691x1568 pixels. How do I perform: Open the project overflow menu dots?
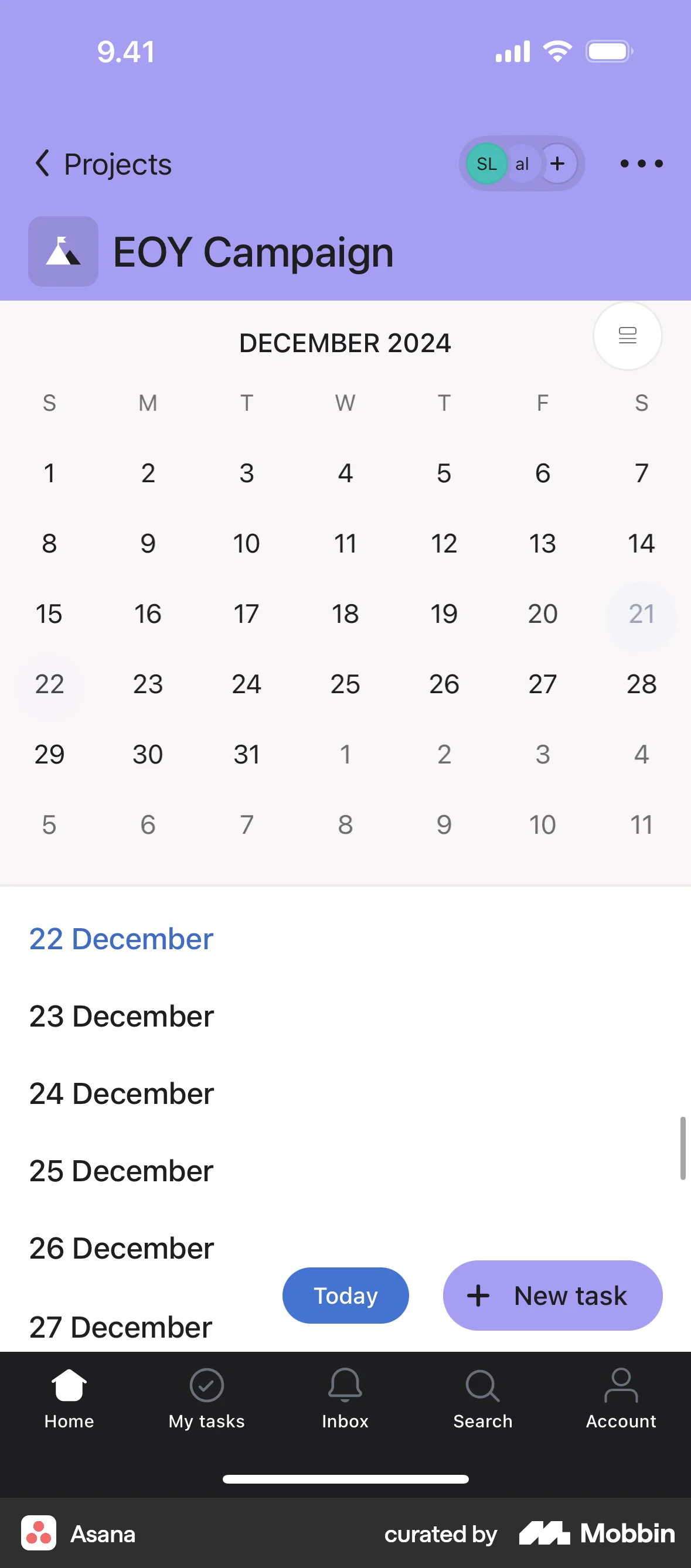click(641, 163)
